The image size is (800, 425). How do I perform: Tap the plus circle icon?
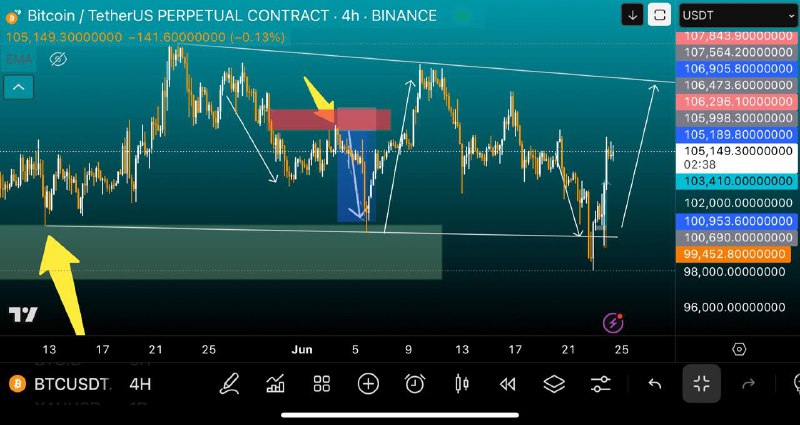368,384
